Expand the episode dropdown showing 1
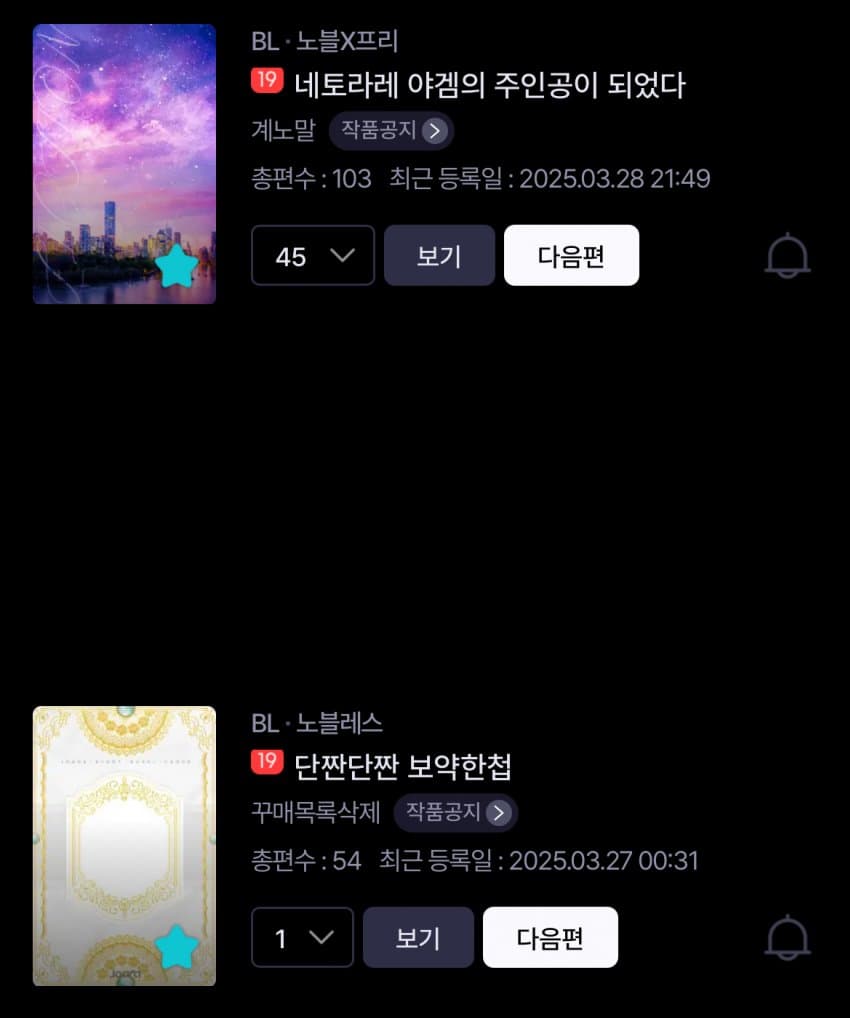850x1018 pixels. 302,938
